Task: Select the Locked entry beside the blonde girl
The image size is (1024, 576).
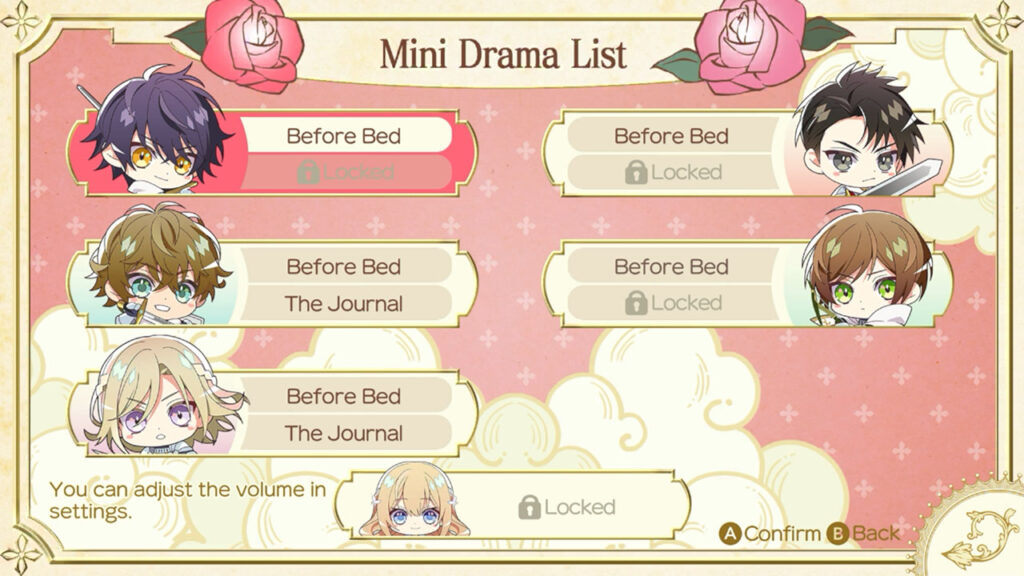Action: click(566, 507)
